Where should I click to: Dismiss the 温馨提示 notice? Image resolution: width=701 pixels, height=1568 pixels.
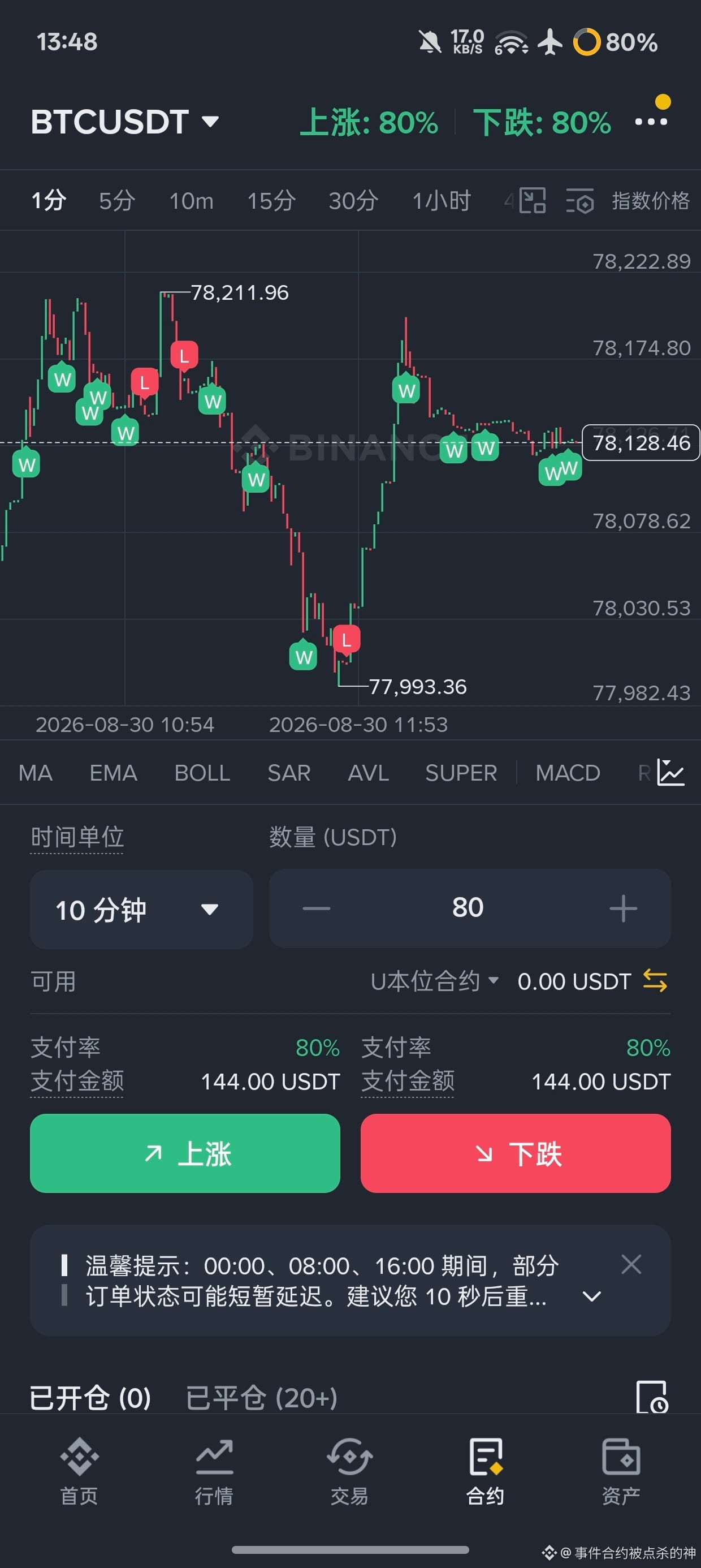click(x=631, y=1264)
